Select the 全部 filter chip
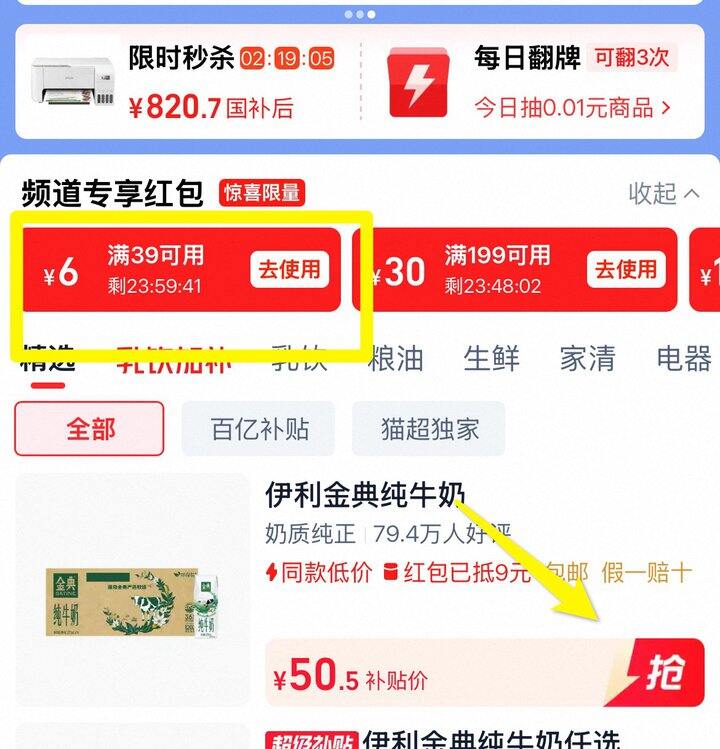 coord(89,428)
